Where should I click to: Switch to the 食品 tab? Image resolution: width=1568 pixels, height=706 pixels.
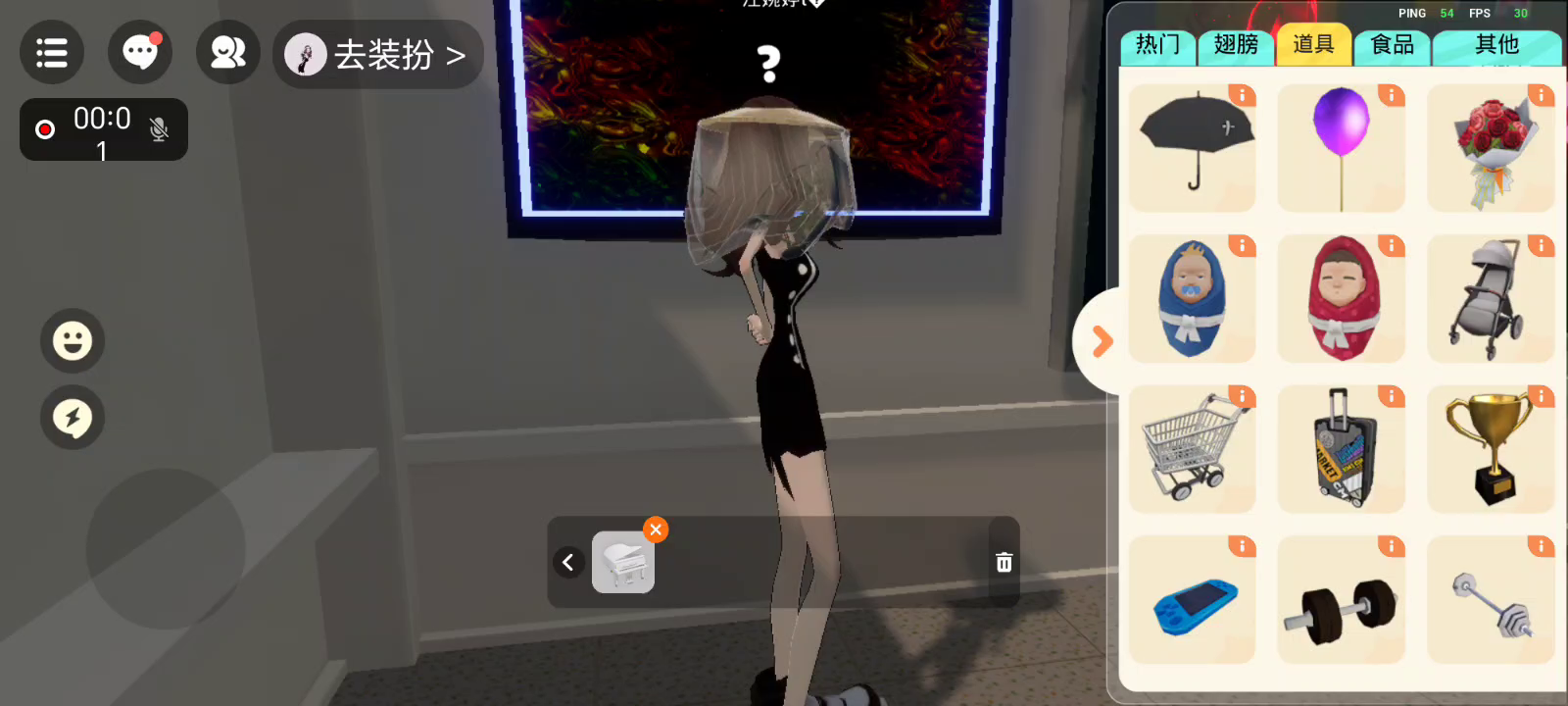click(x=1392, y=45)
